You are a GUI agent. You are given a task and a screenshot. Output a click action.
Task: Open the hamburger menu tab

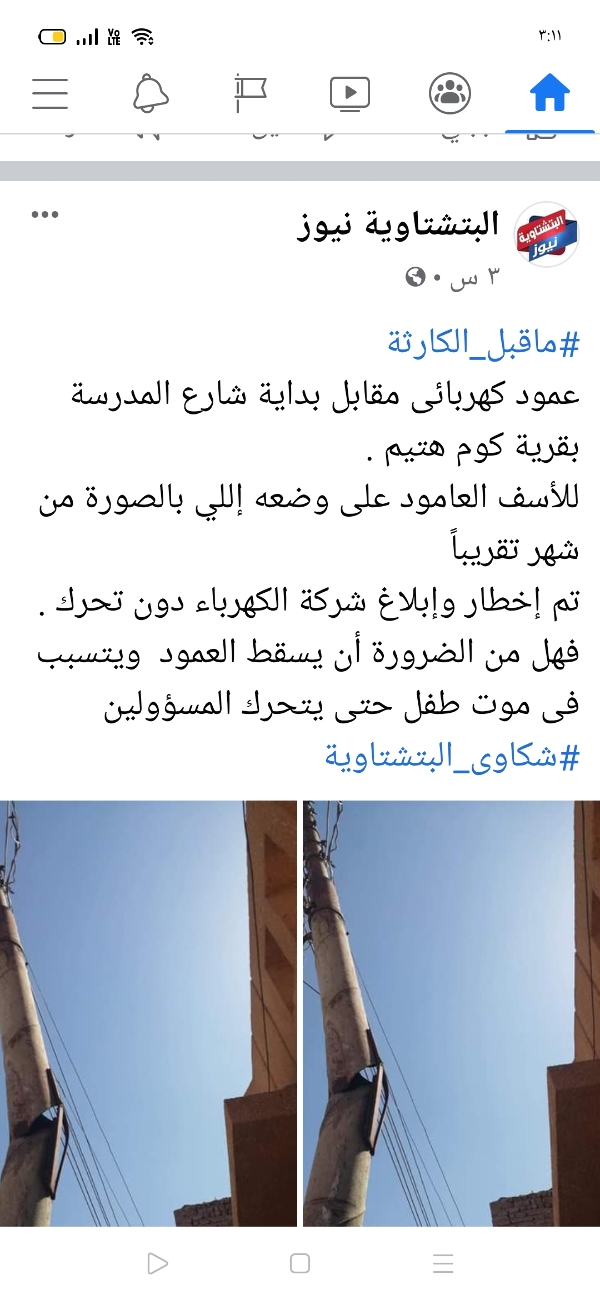point(50,94)
